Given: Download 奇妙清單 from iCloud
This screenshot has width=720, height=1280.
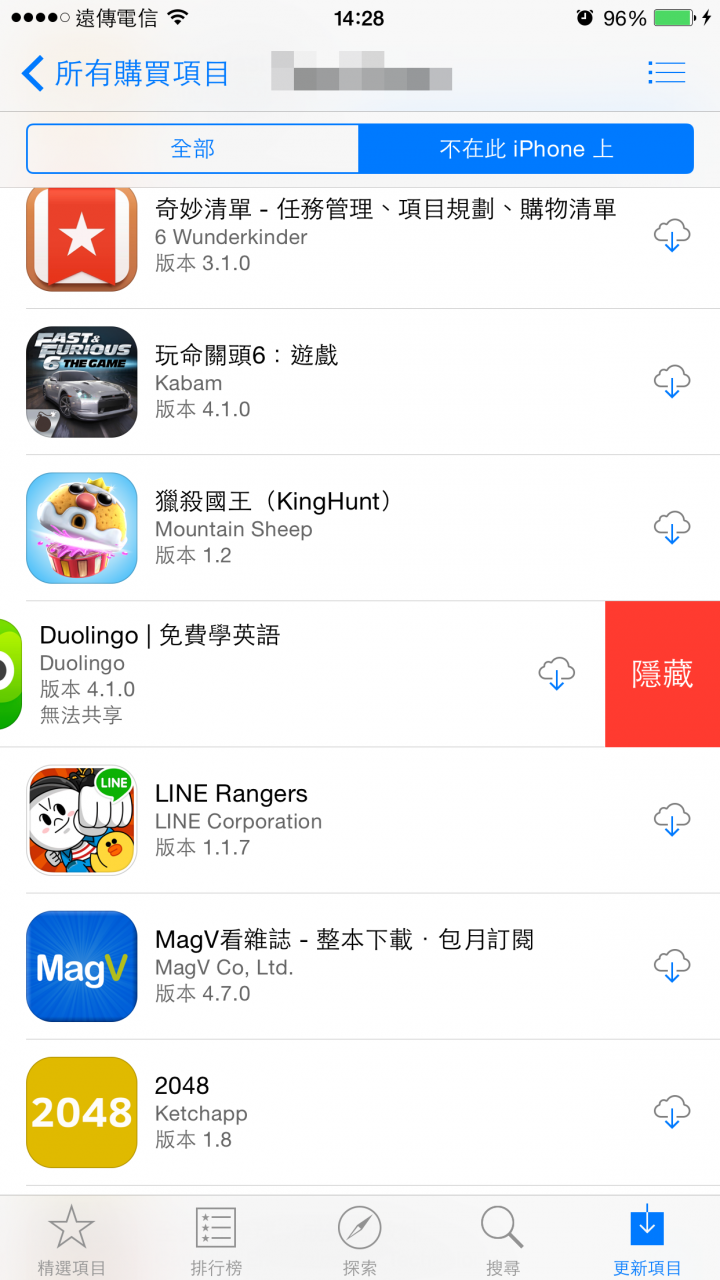Looking at the screenshot, I should pos(672,237).
